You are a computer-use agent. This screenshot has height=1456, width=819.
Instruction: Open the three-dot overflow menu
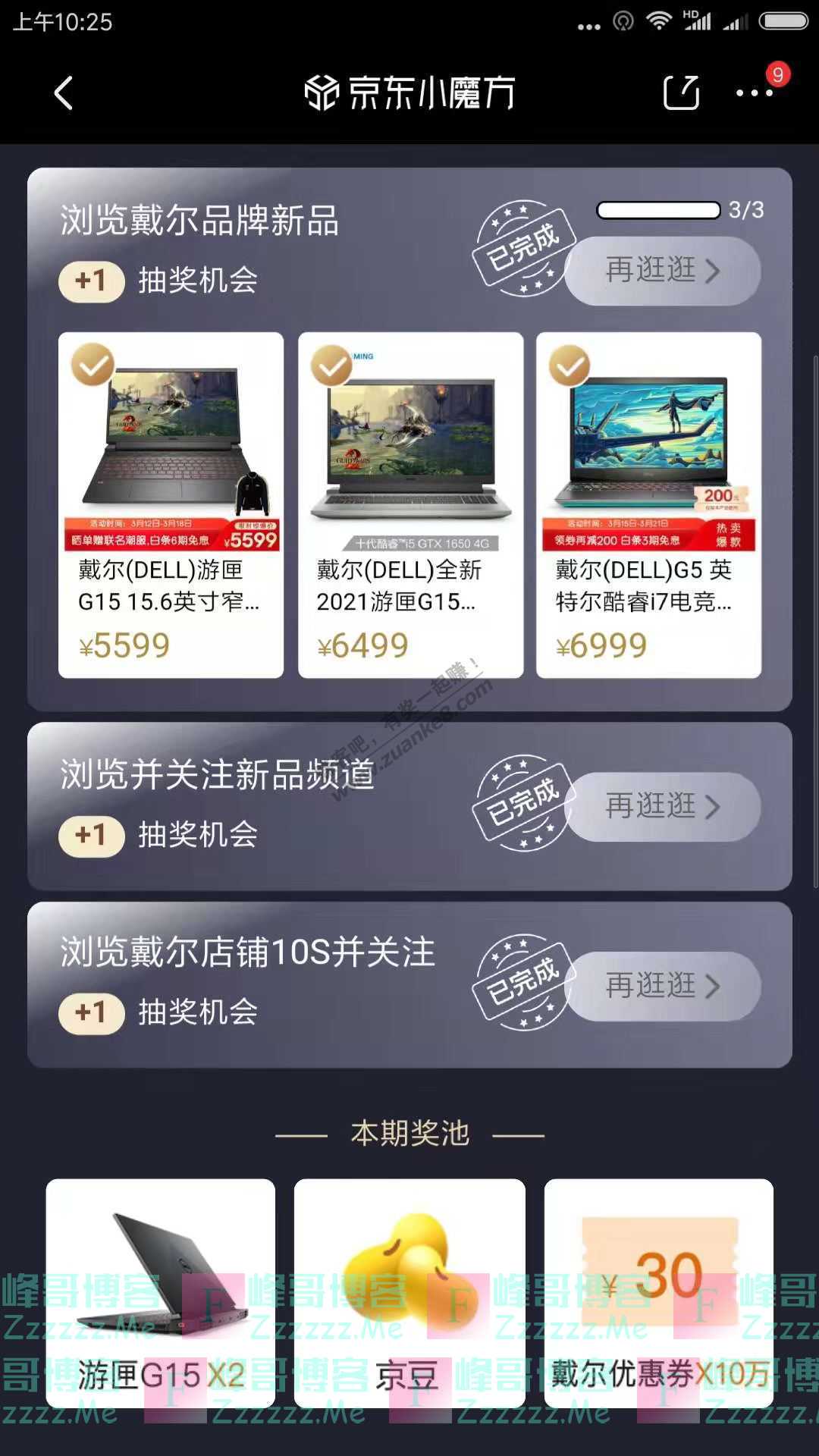755,93
